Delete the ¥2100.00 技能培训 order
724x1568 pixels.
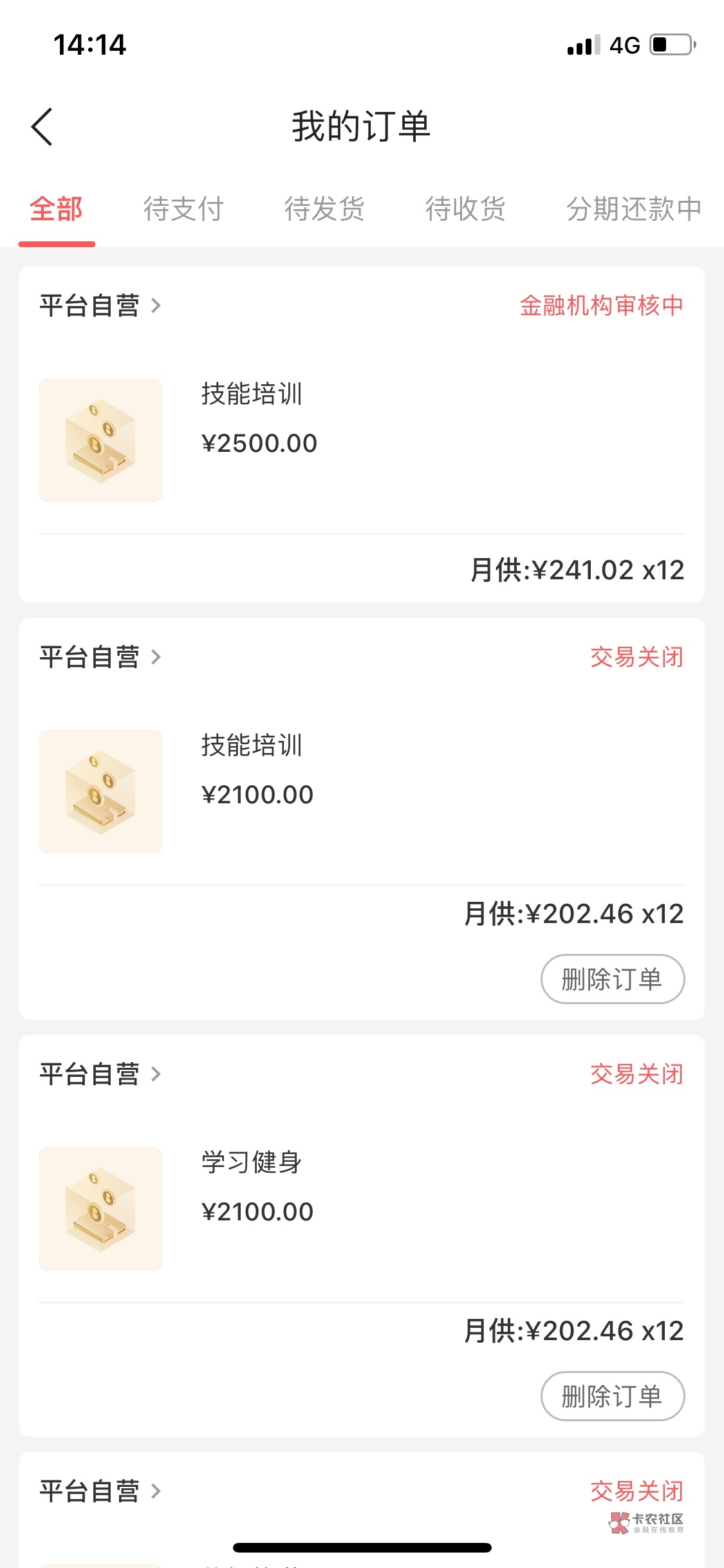click(612, 979)
